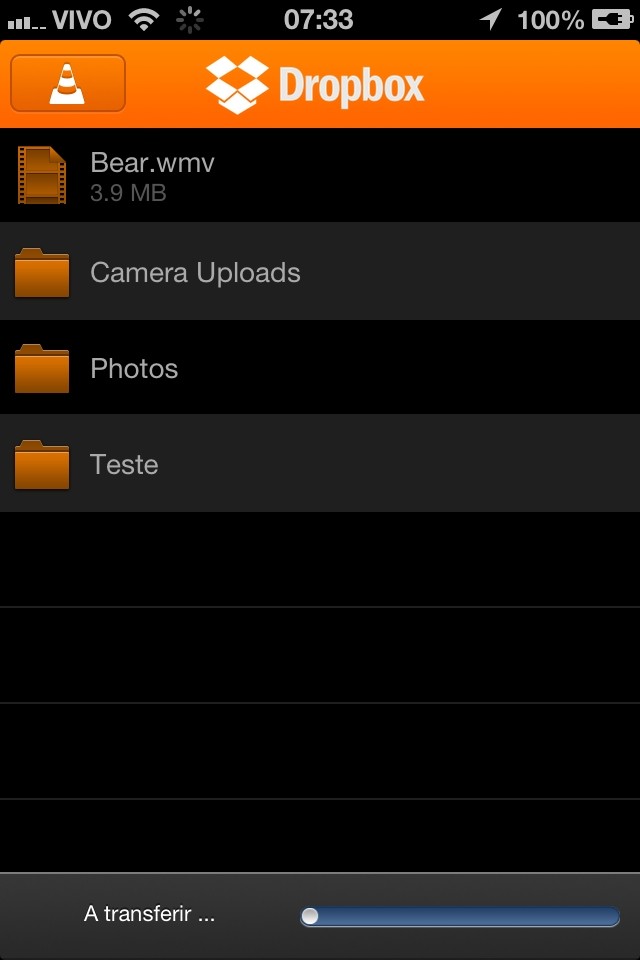
Task: Open the Teste folder
Action: (x=124, y=464)
